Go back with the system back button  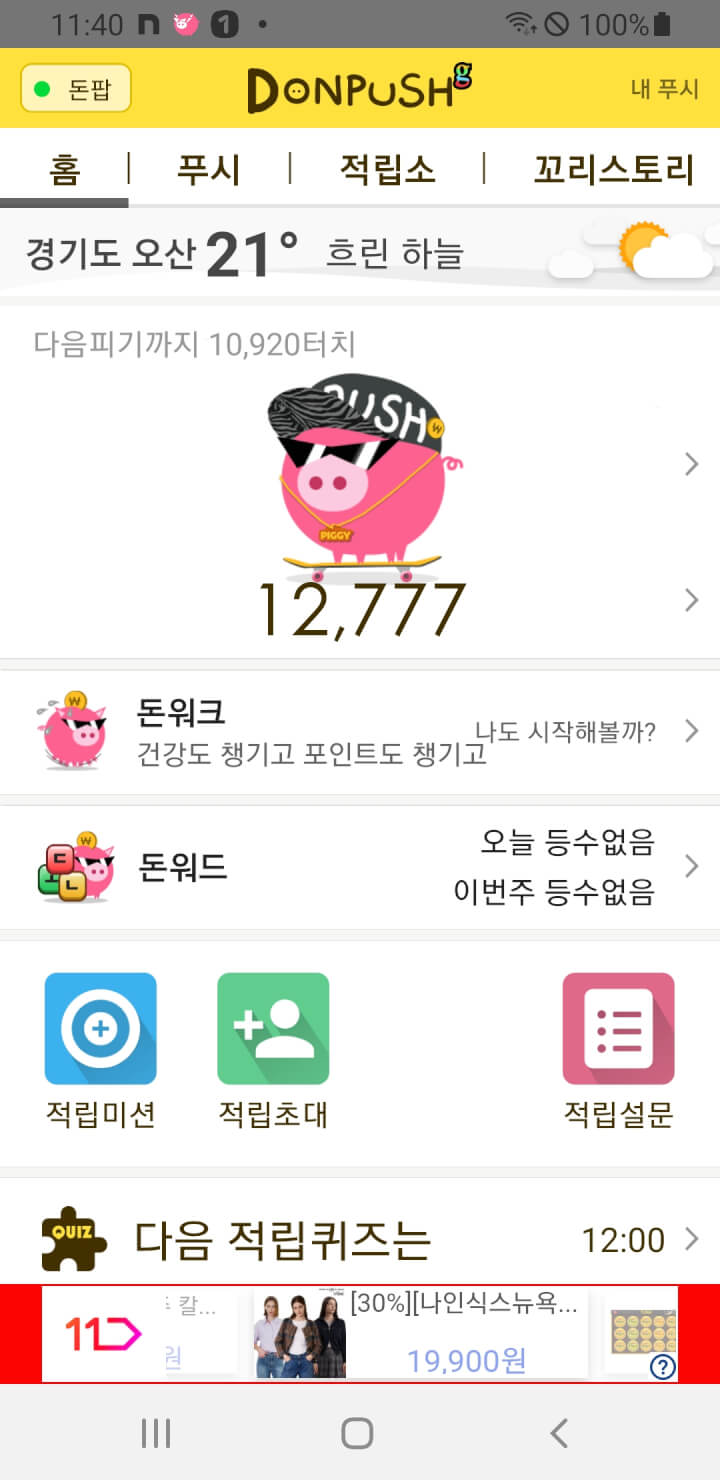pos(559,1433)
